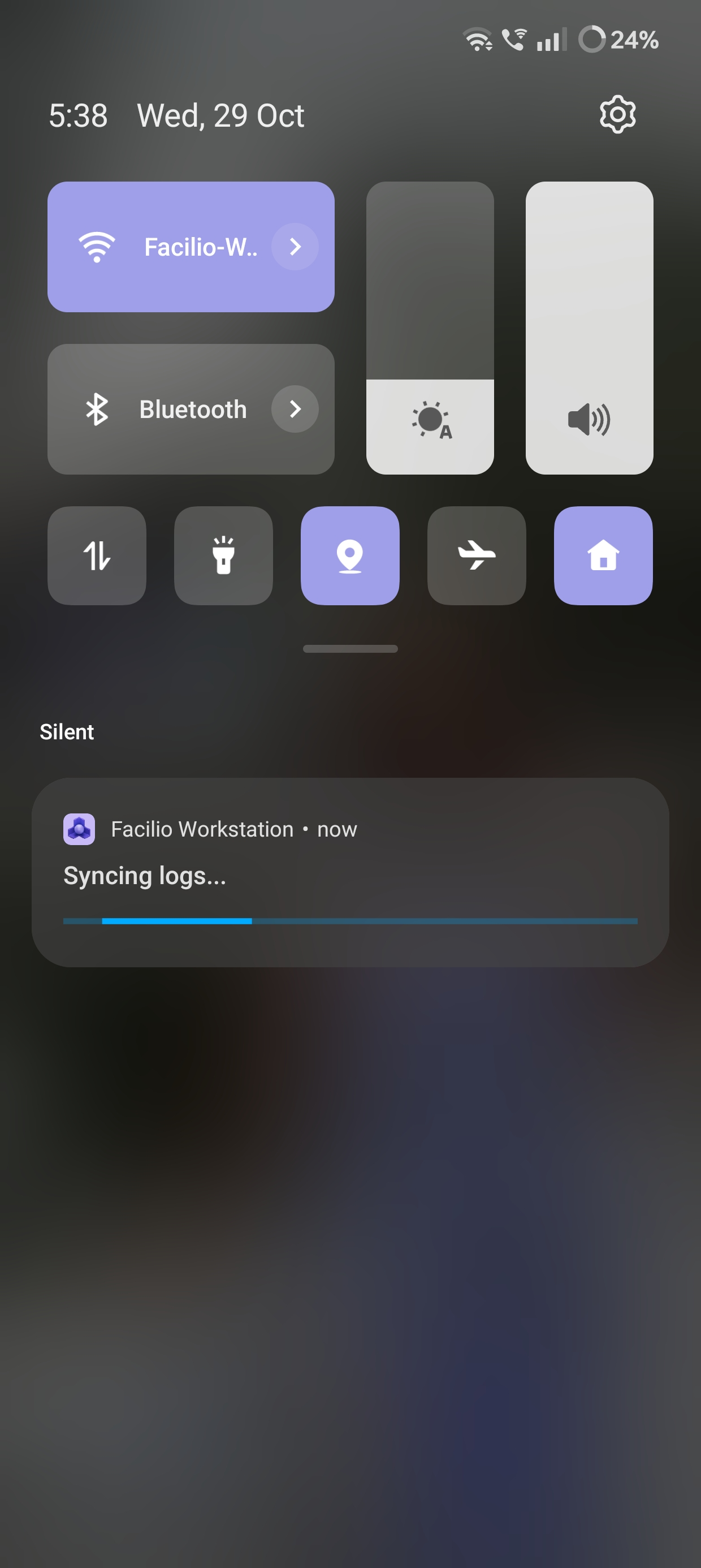Expand Wi-Fi network list arrow

click(x=295, y=247)
